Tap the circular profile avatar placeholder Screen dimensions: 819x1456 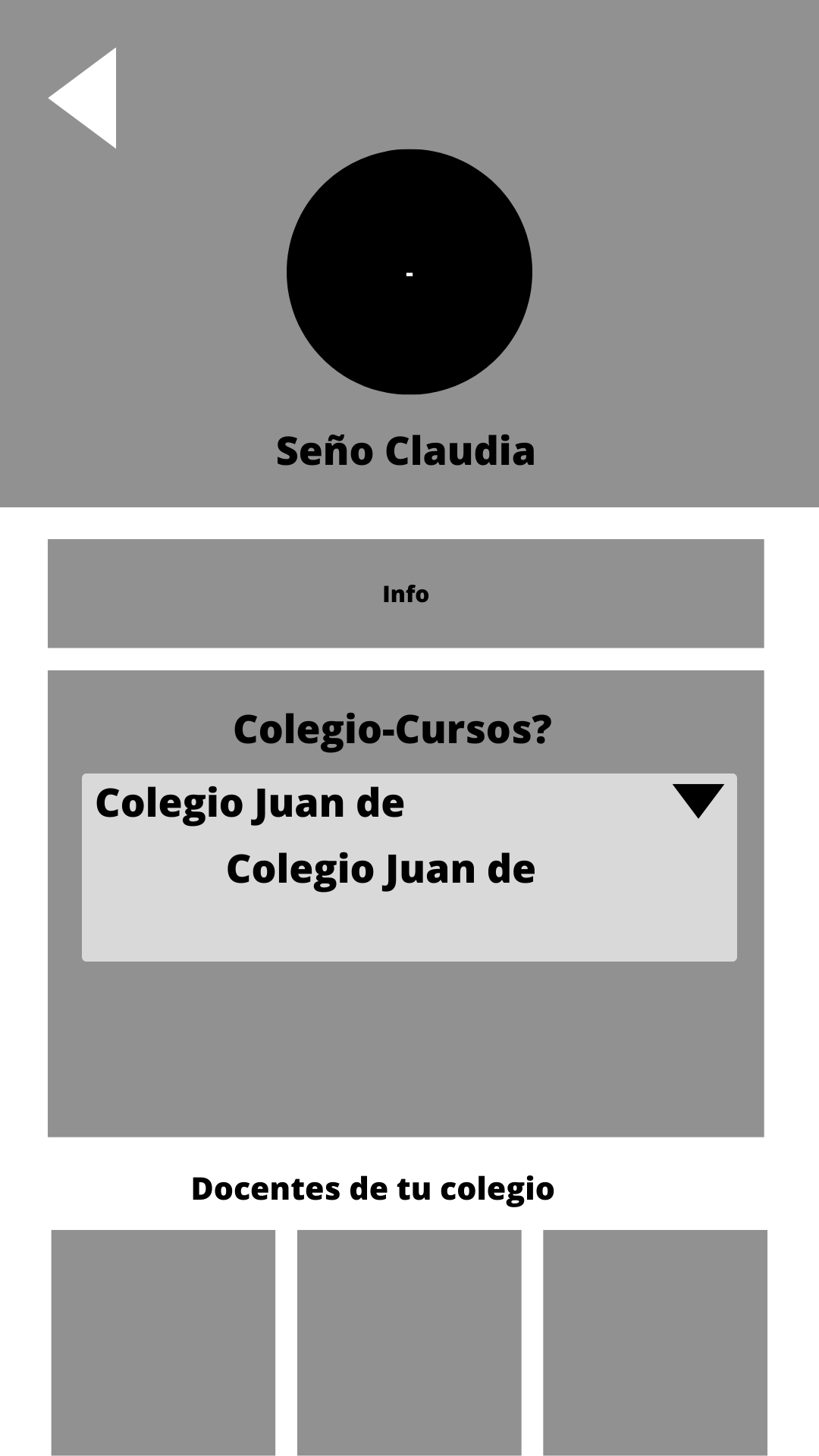pyautogui.click(x=409, y=271)
